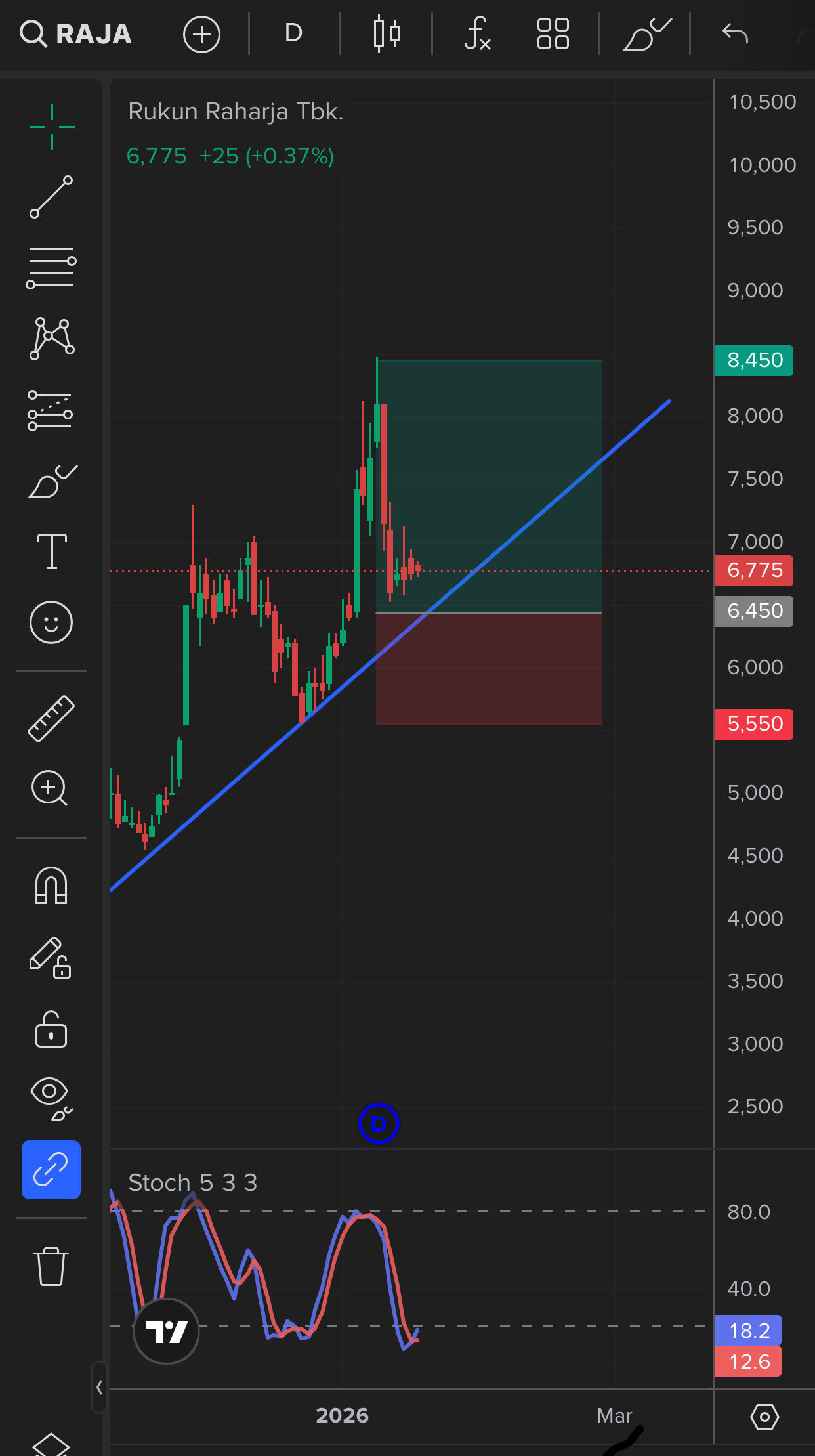The width and height of the screenshot is (815, 1456).
Task: Add a symbol to compare
Action: (201, 34)
